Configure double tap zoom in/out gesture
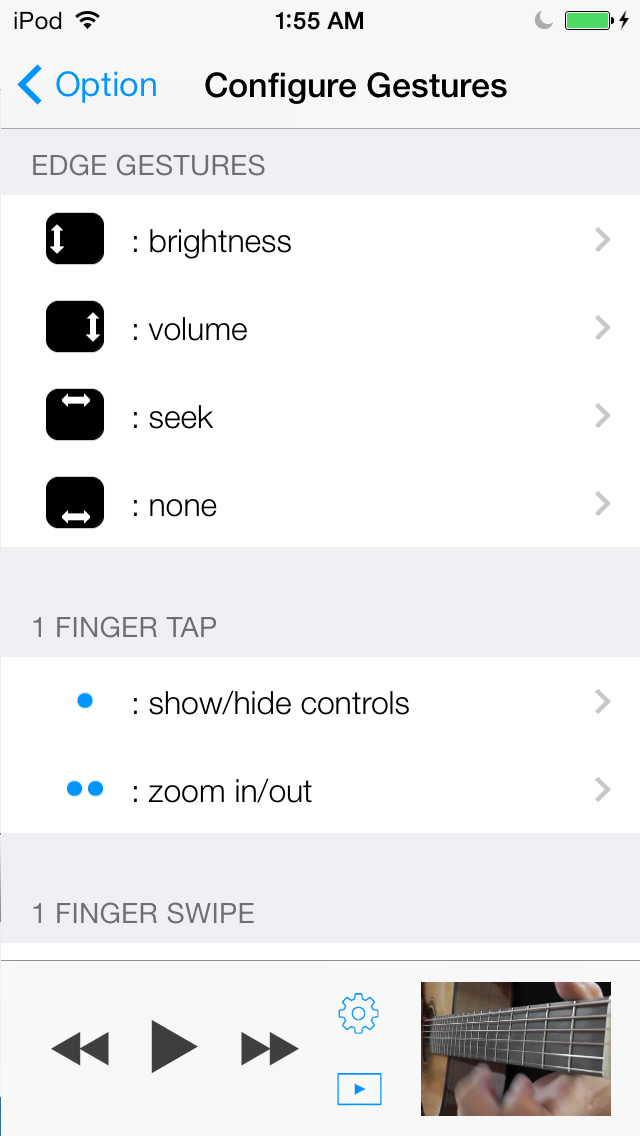This screenshot has width=640, height=1136. [x=320, y=791]
